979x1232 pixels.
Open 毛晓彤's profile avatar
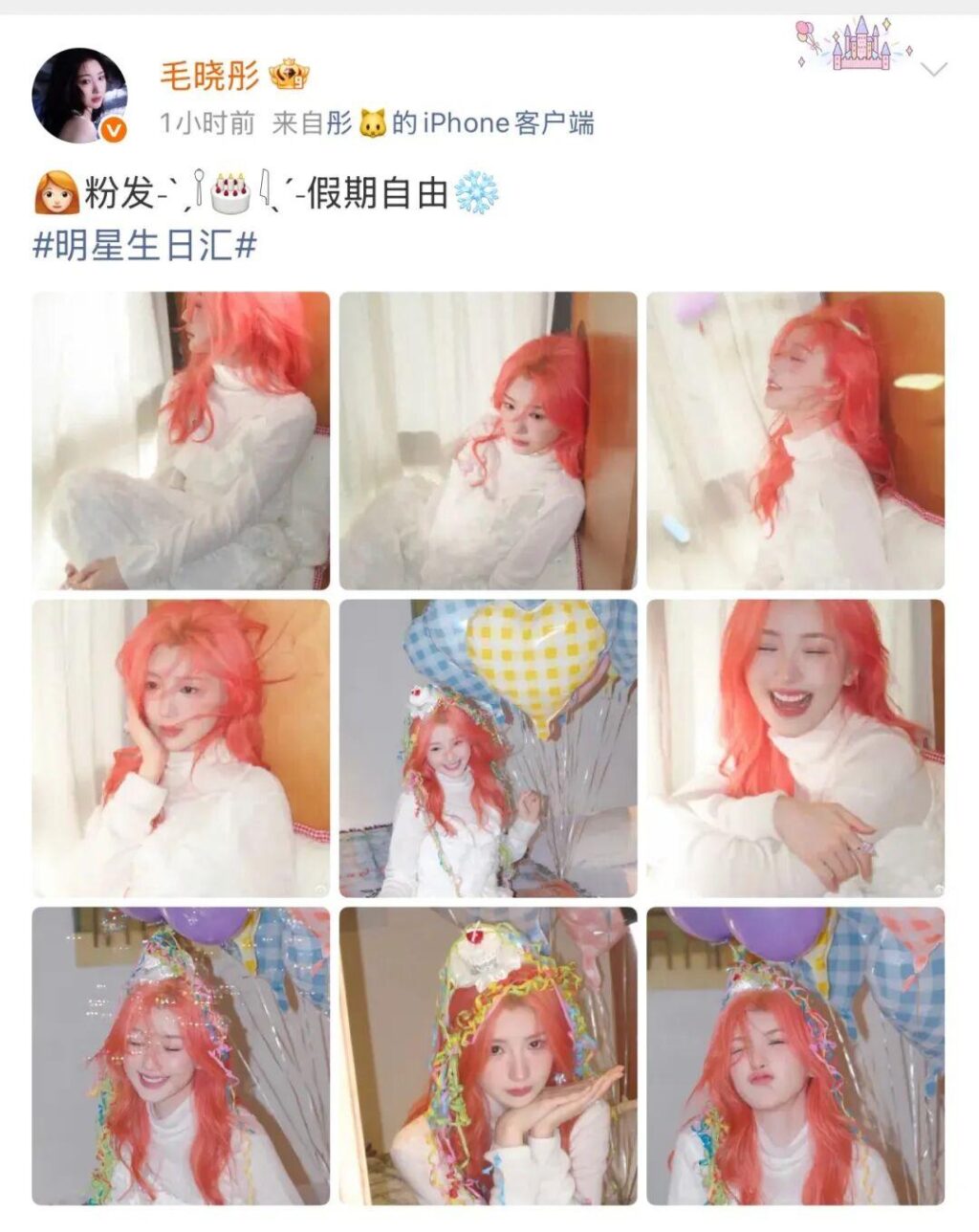pos(79,96)
